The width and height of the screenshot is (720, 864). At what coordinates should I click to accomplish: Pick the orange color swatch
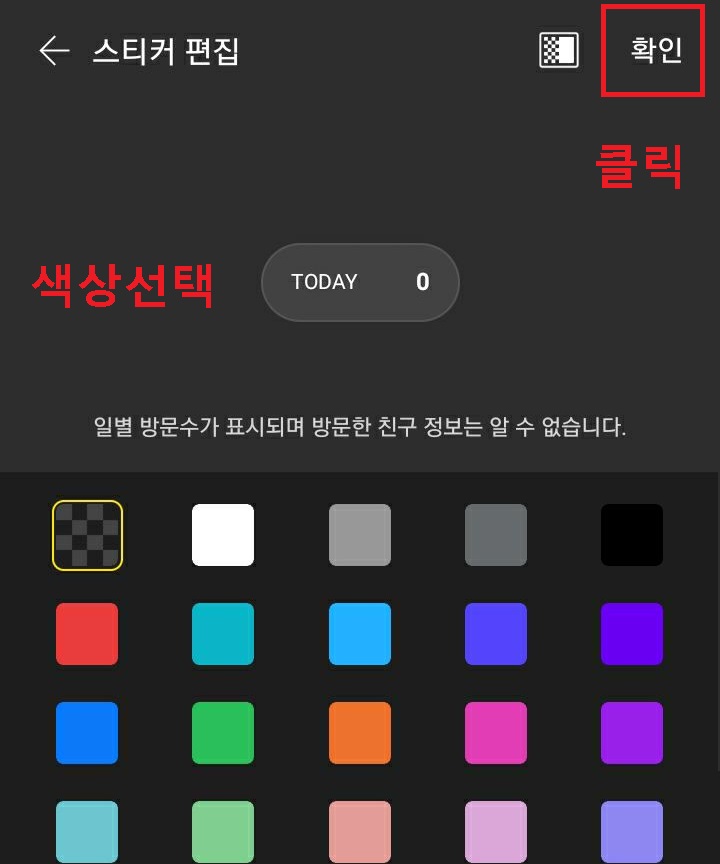(359, 732)
